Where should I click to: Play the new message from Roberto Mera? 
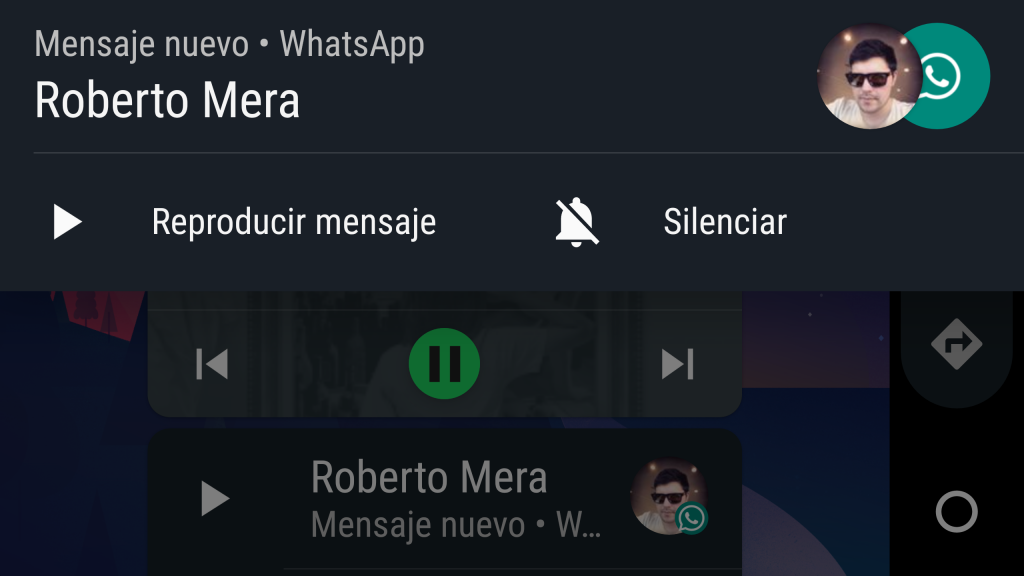click(245, 221)
